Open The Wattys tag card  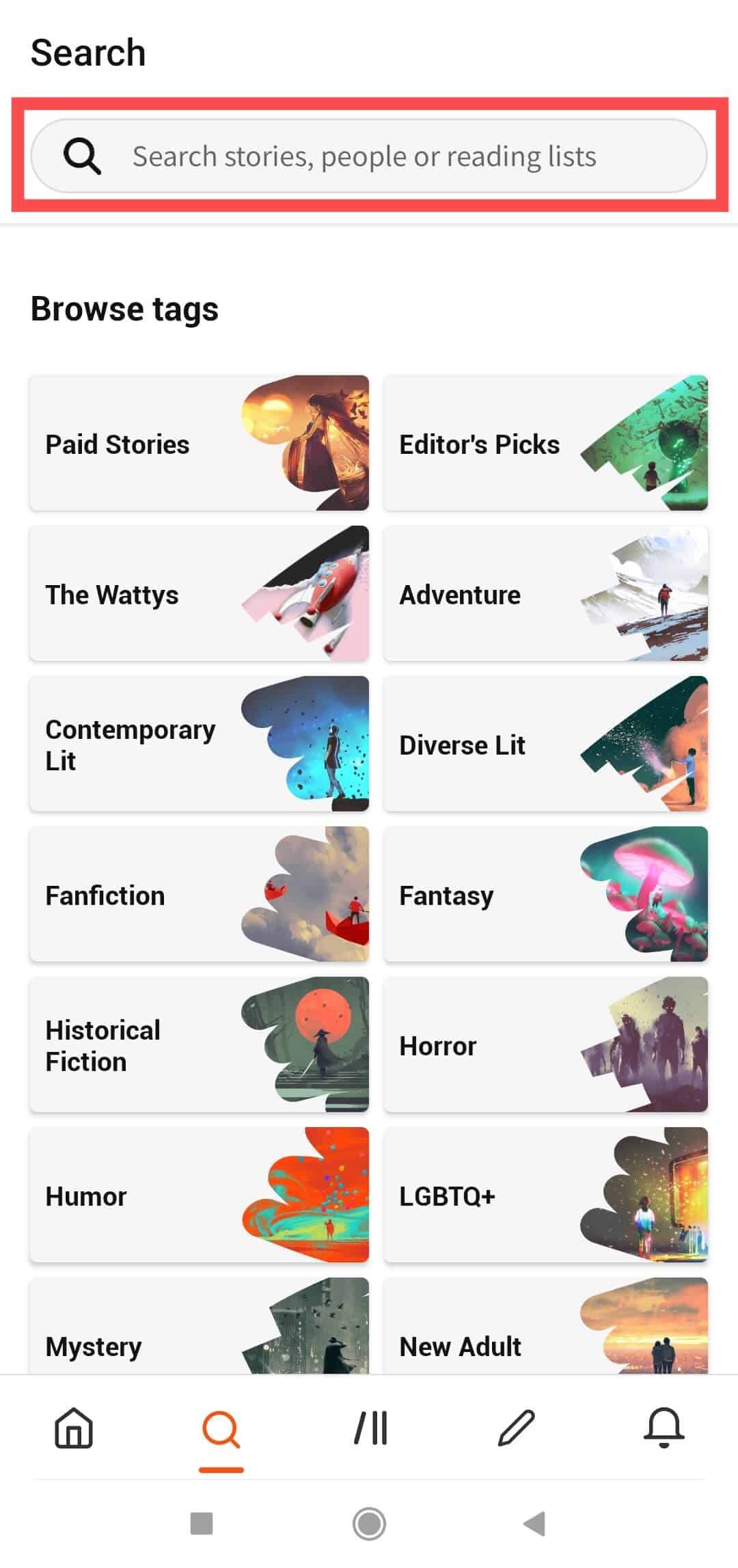[199, 594]
